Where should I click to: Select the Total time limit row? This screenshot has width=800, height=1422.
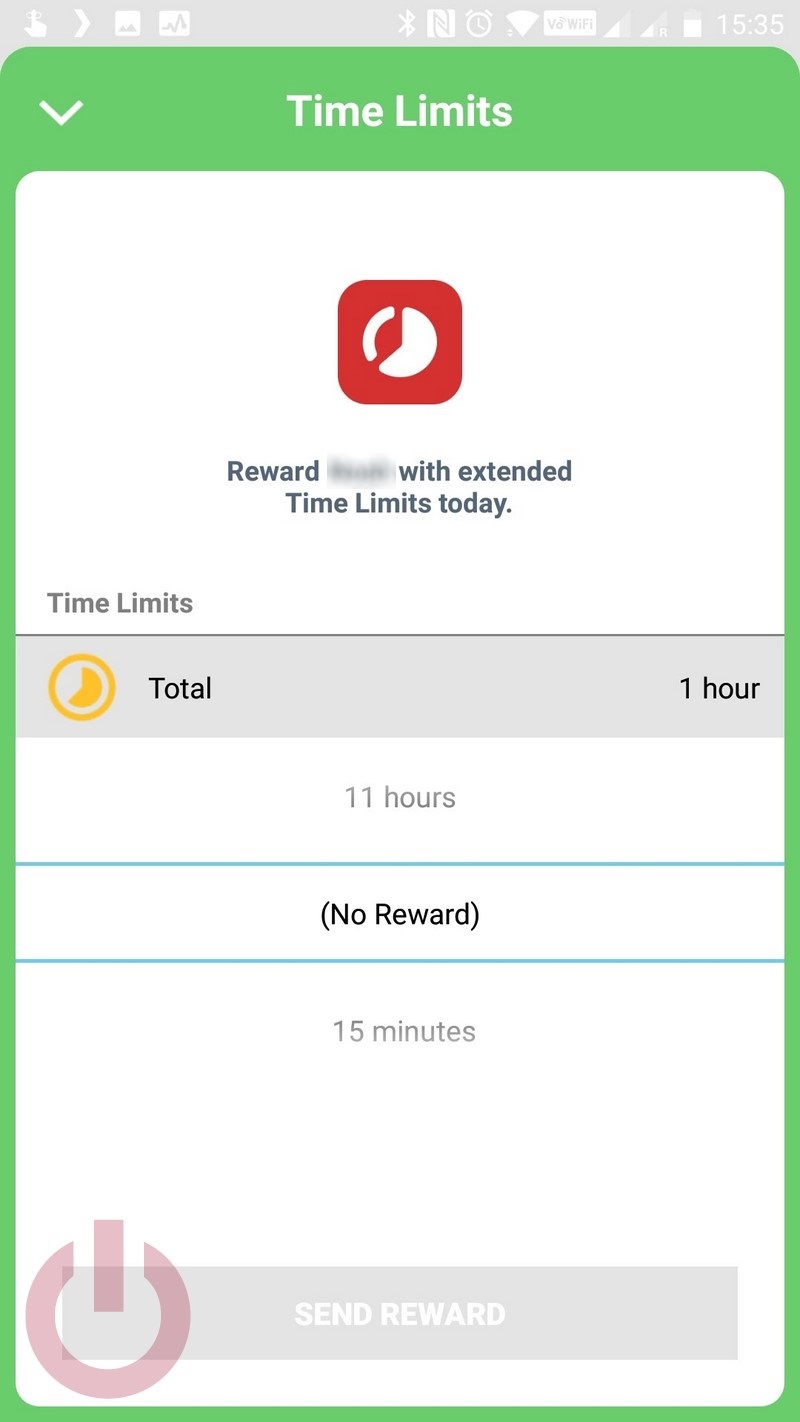[400, 688]
